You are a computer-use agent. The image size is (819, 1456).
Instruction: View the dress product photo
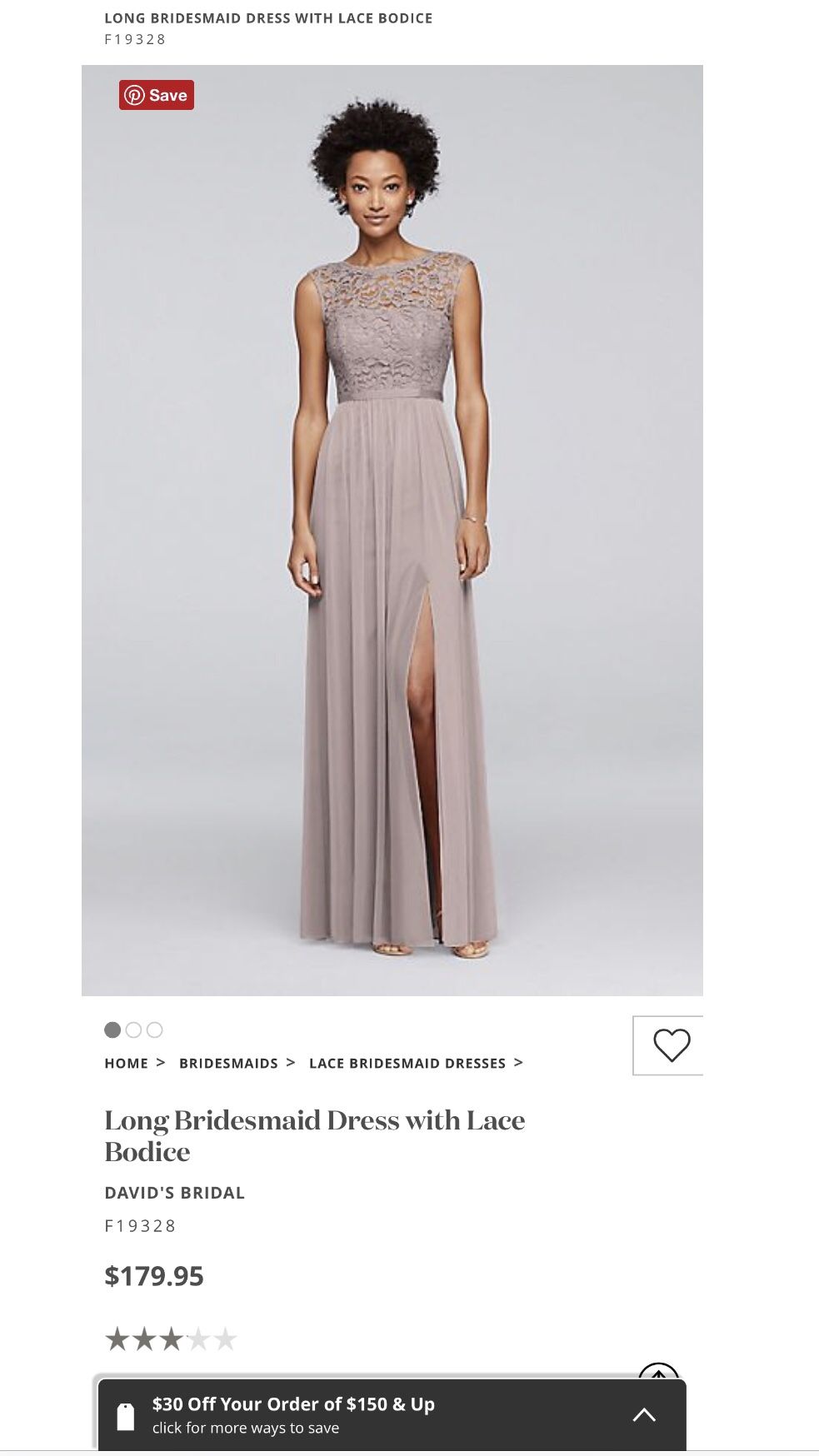[x=392, y=531]
